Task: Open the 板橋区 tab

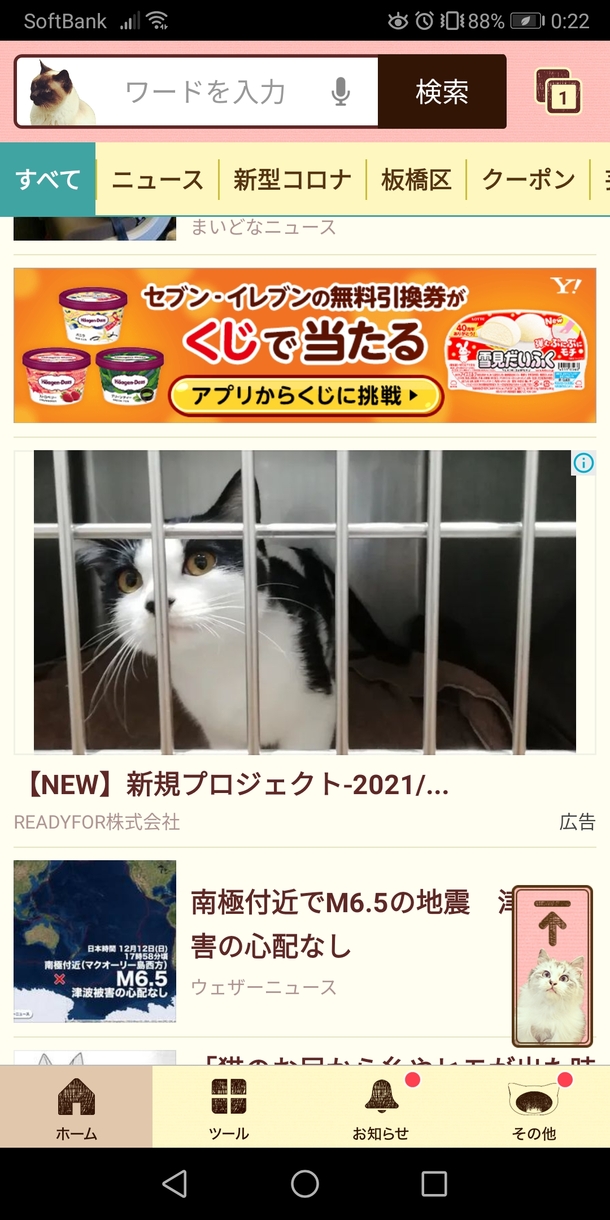Action: (416, 180)
